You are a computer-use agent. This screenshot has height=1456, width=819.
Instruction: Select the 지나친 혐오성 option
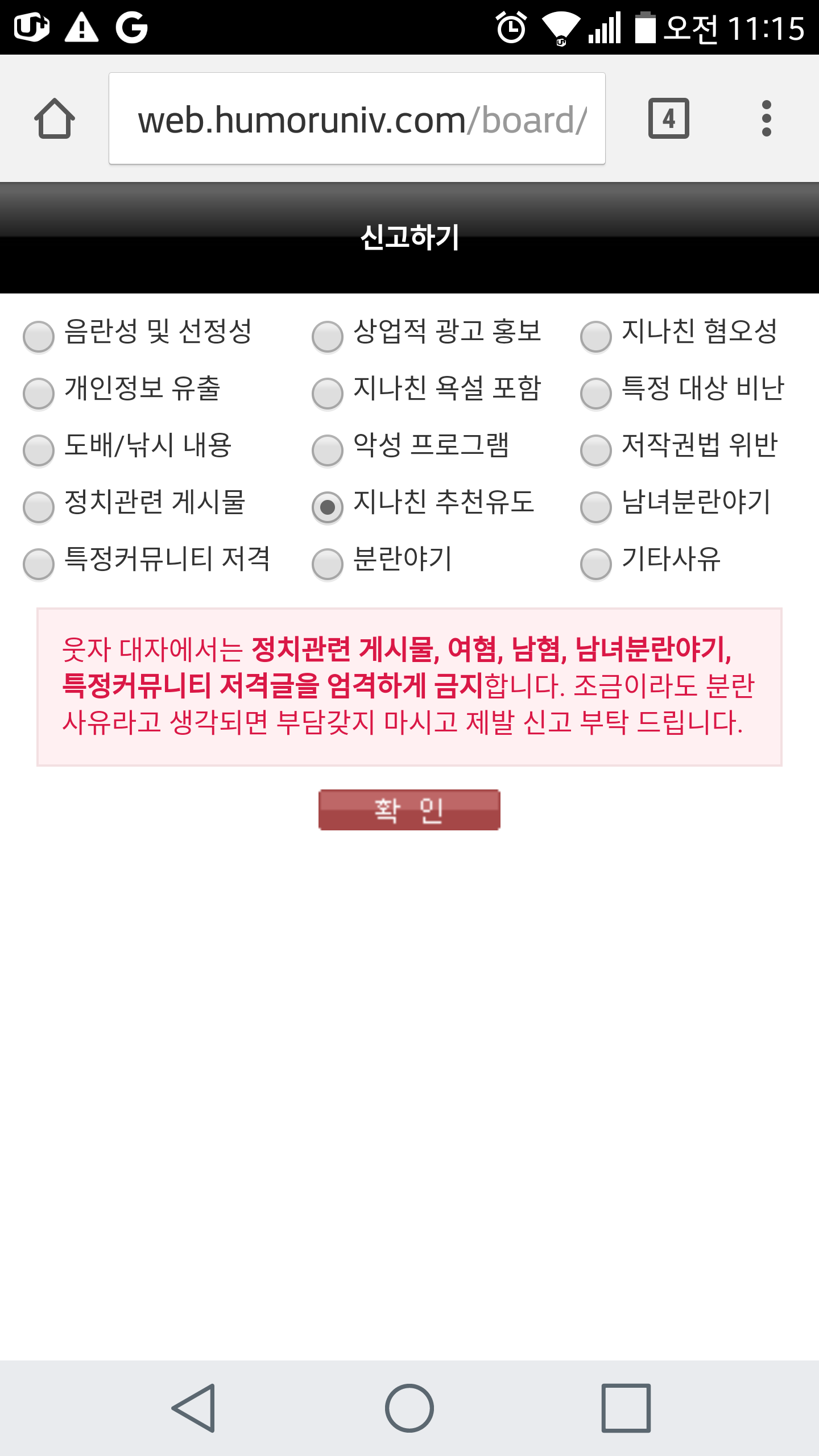pos(596,336)
